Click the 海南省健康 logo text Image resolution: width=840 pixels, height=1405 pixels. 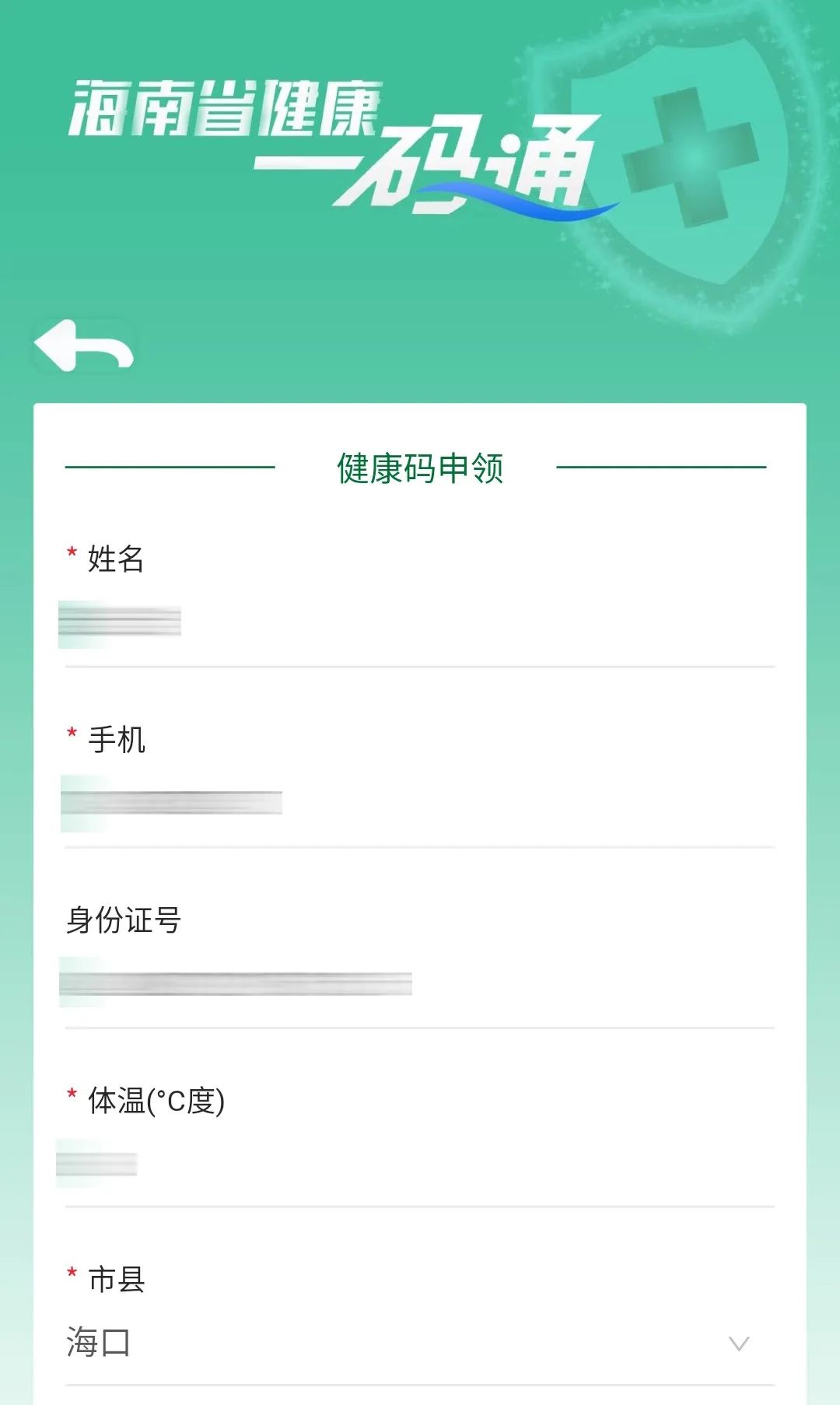(226, 109)
